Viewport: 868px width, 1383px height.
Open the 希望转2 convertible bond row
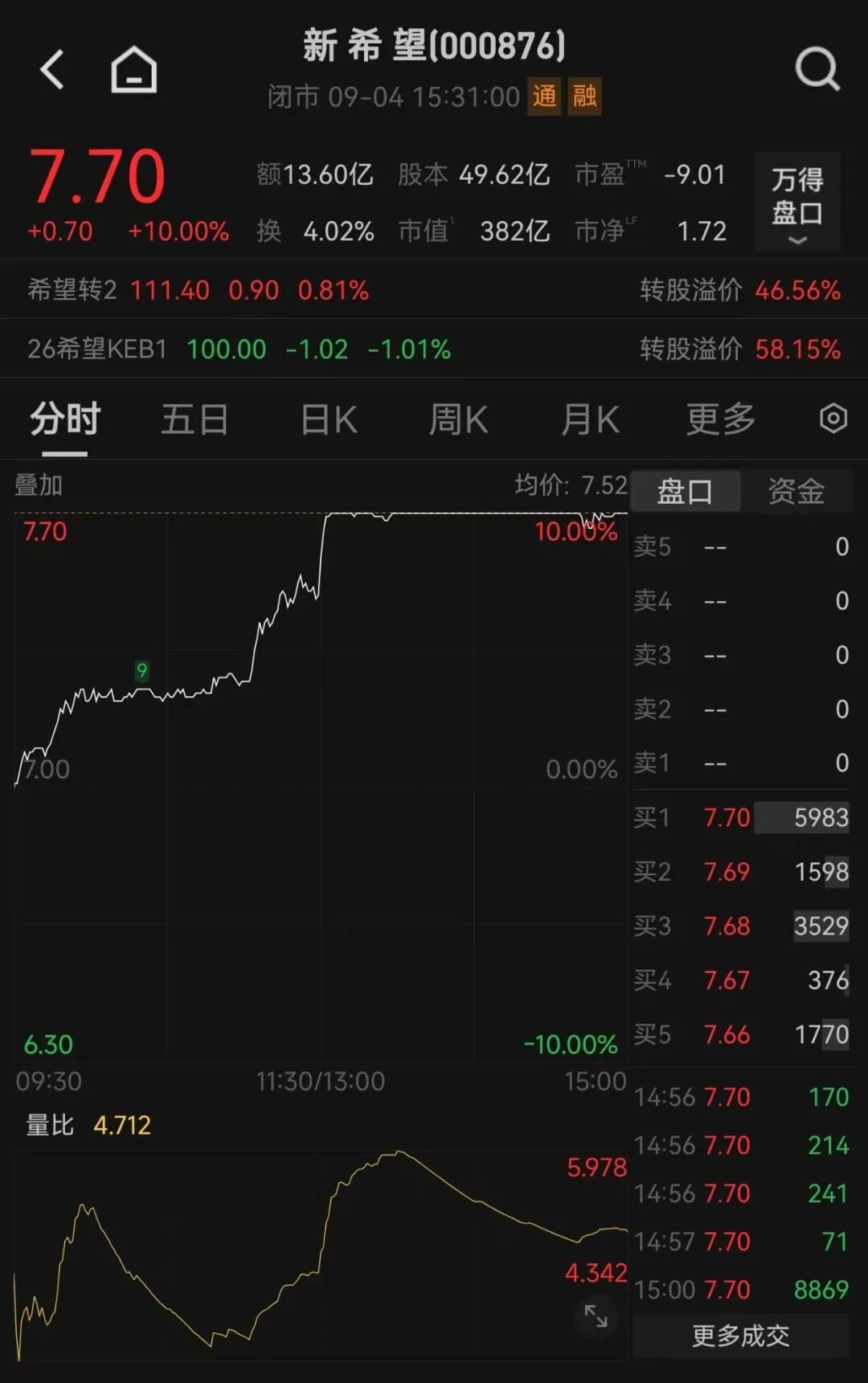434,289
